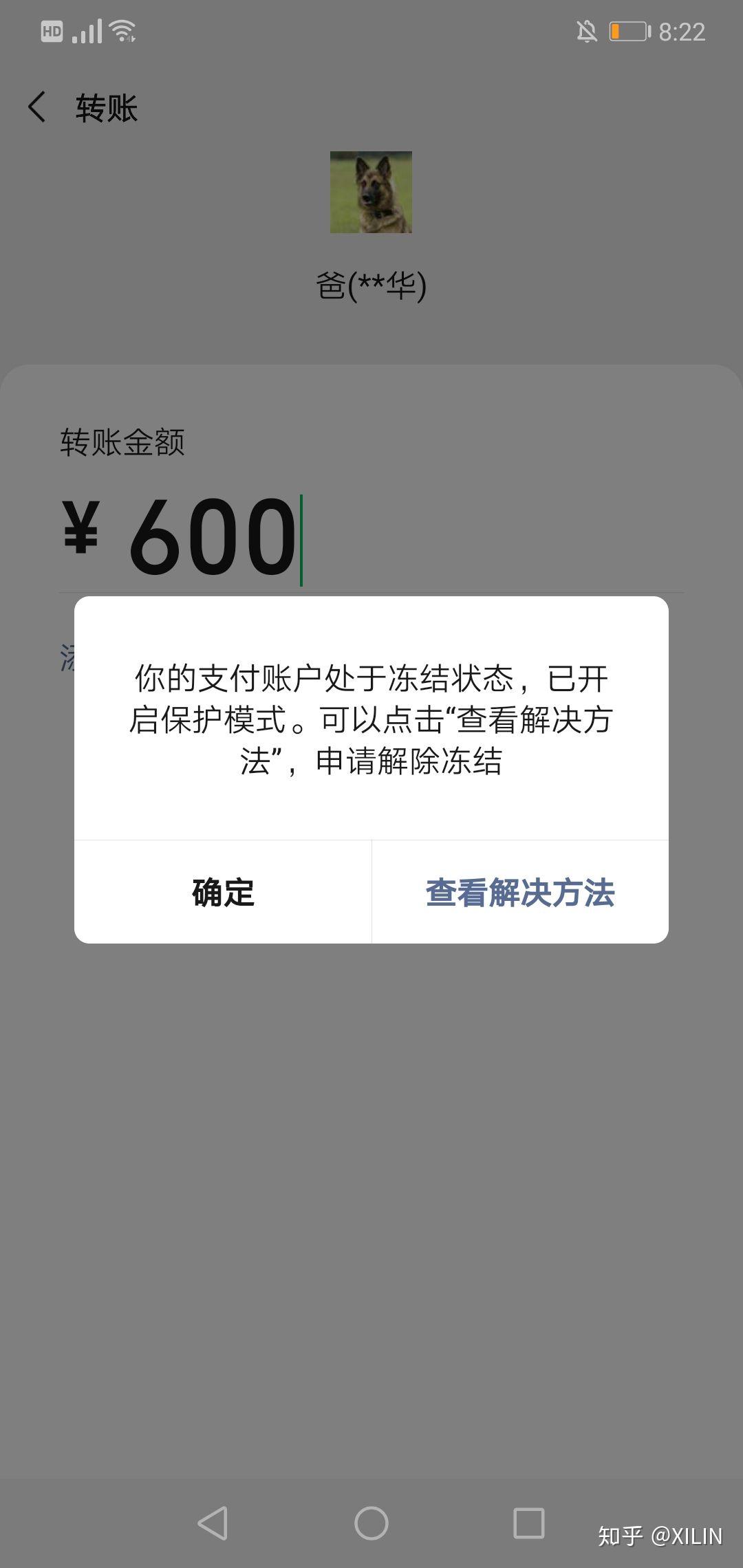743x1568 pixels.
Task: Open 查看解决方法 to resolve the frozen account
Action: (x=519, y=894)
